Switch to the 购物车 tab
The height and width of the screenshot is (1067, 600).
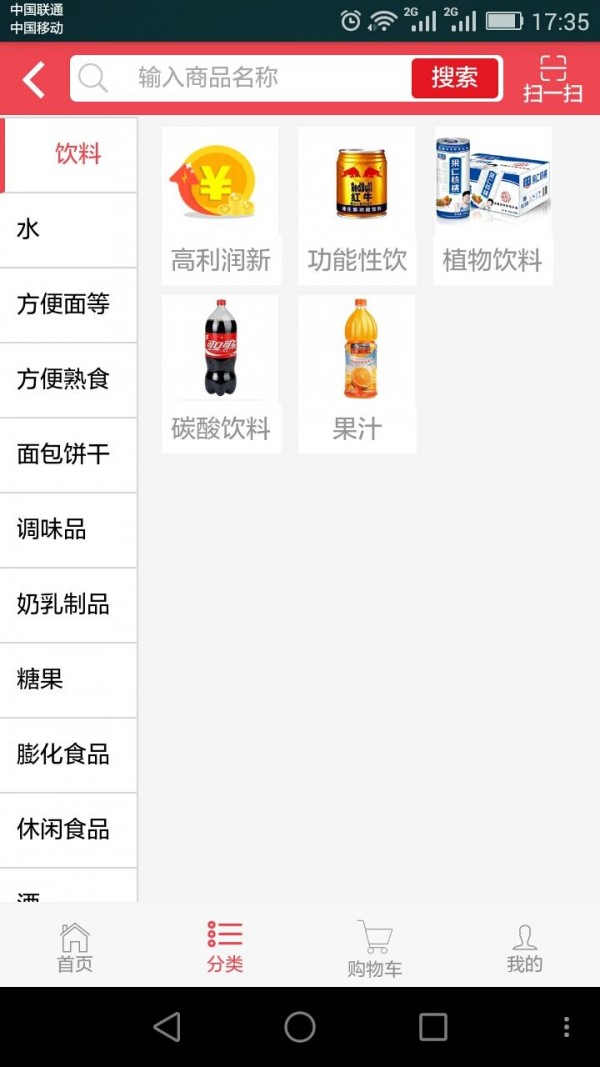(x=375, y=948)
